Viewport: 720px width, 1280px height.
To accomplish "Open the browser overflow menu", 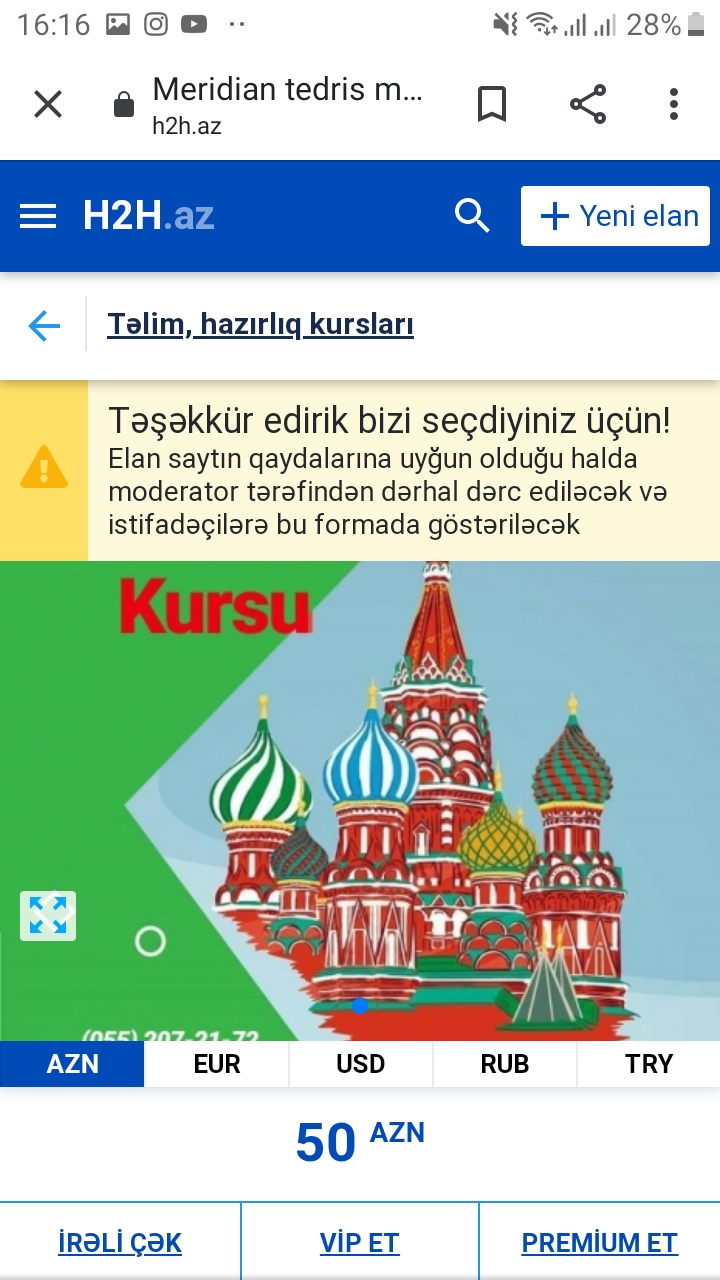I will tap(674, 104).
